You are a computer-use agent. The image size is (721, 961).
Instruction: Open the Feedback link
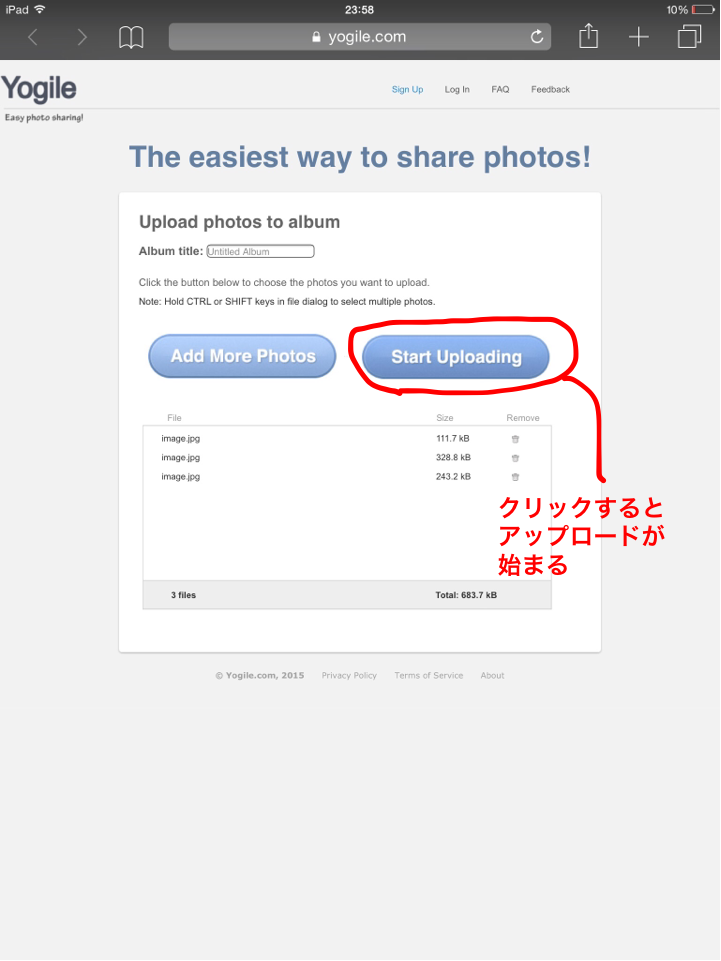550,90
